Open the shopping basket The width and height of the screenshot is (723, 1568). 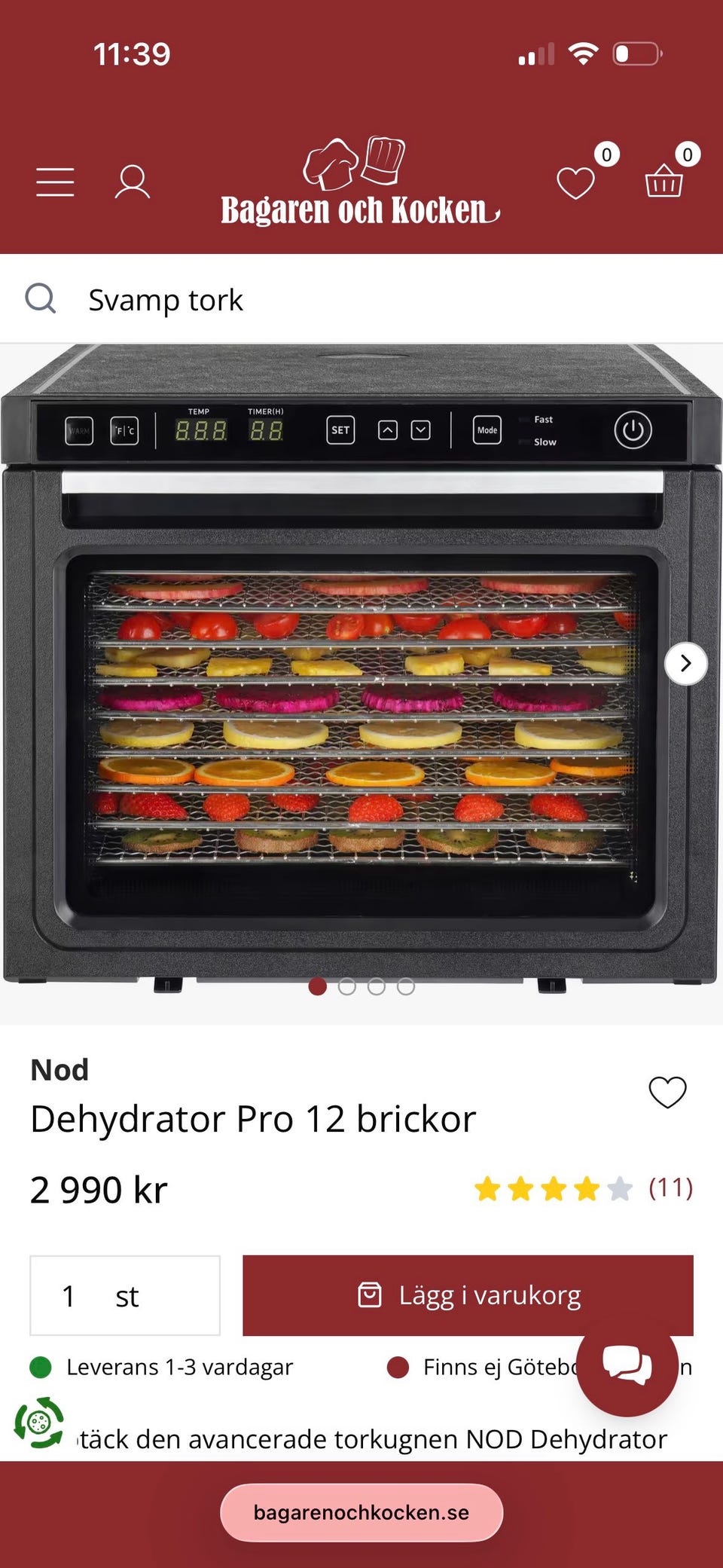pos(664,181)
